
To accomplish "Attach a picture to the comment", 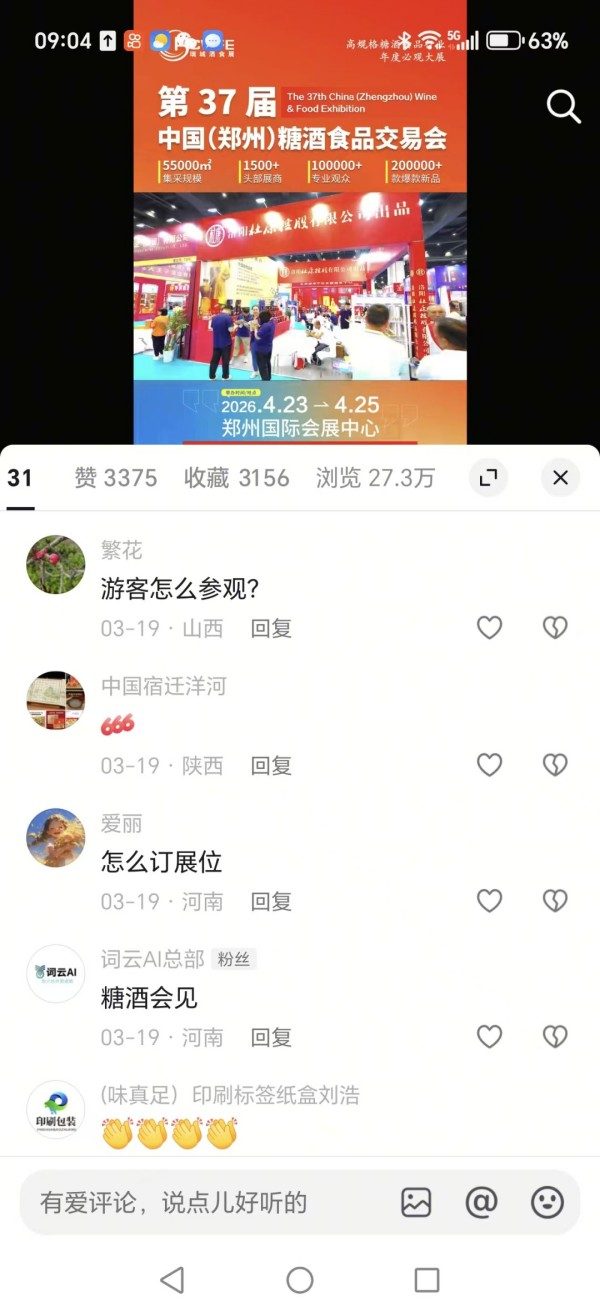I will (416, 1202).
